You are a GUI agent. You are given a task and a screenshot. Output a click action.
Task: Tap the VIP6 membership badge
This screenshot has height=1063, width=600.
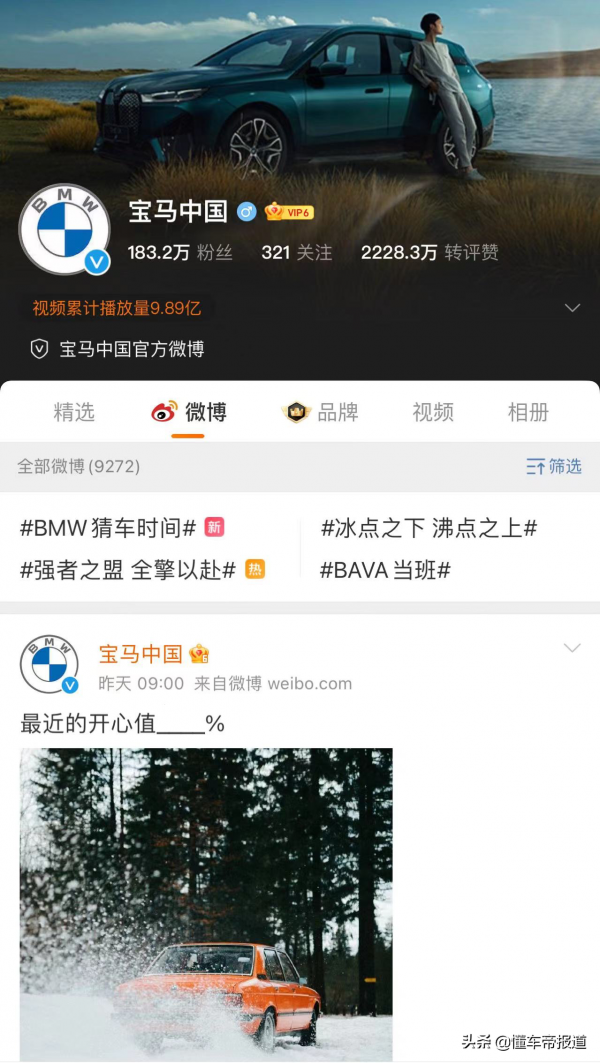(x=290, y=212)
